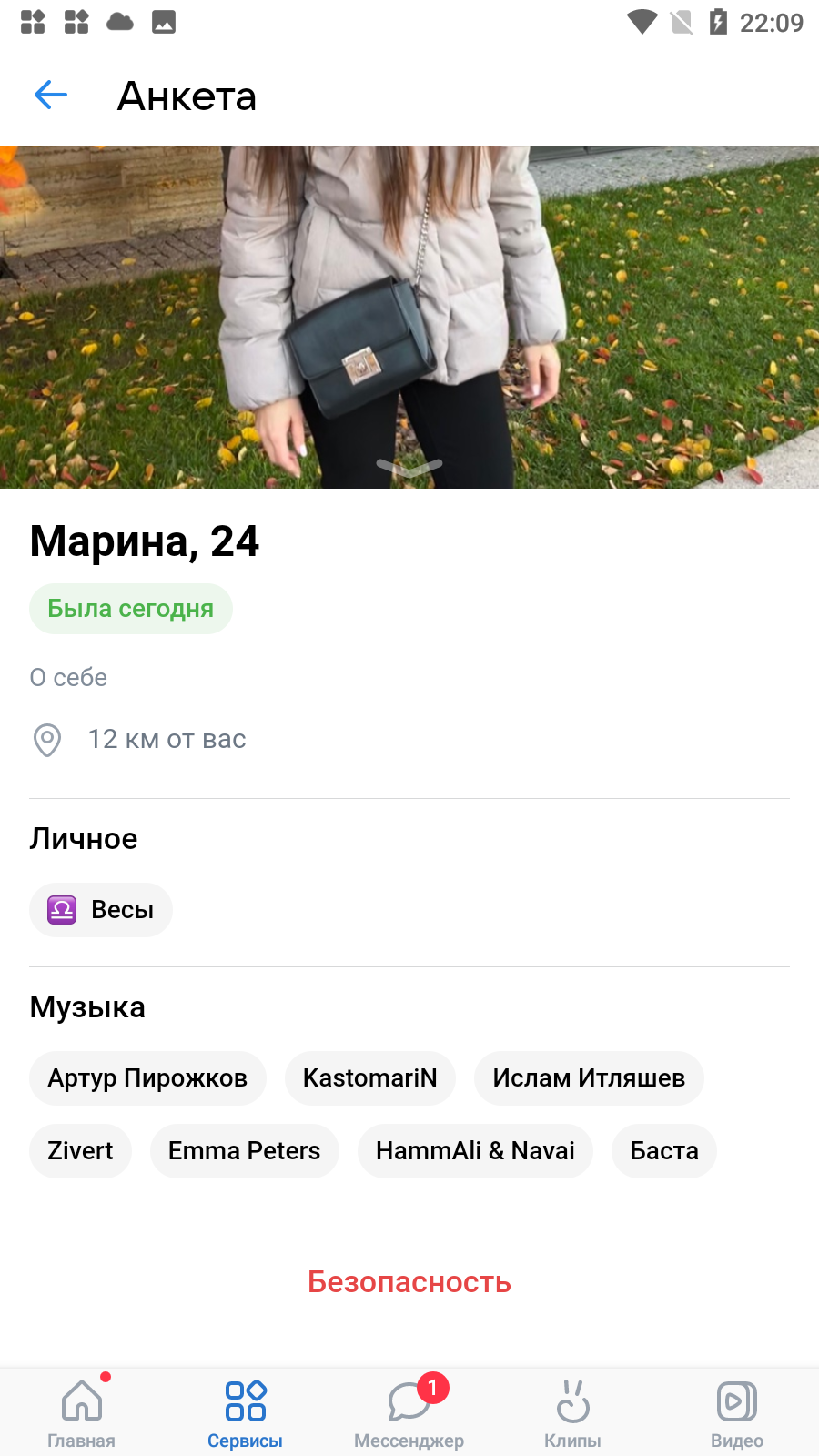Select the KastomariN music chip

pyautogui.click(x=370, y=1078)
